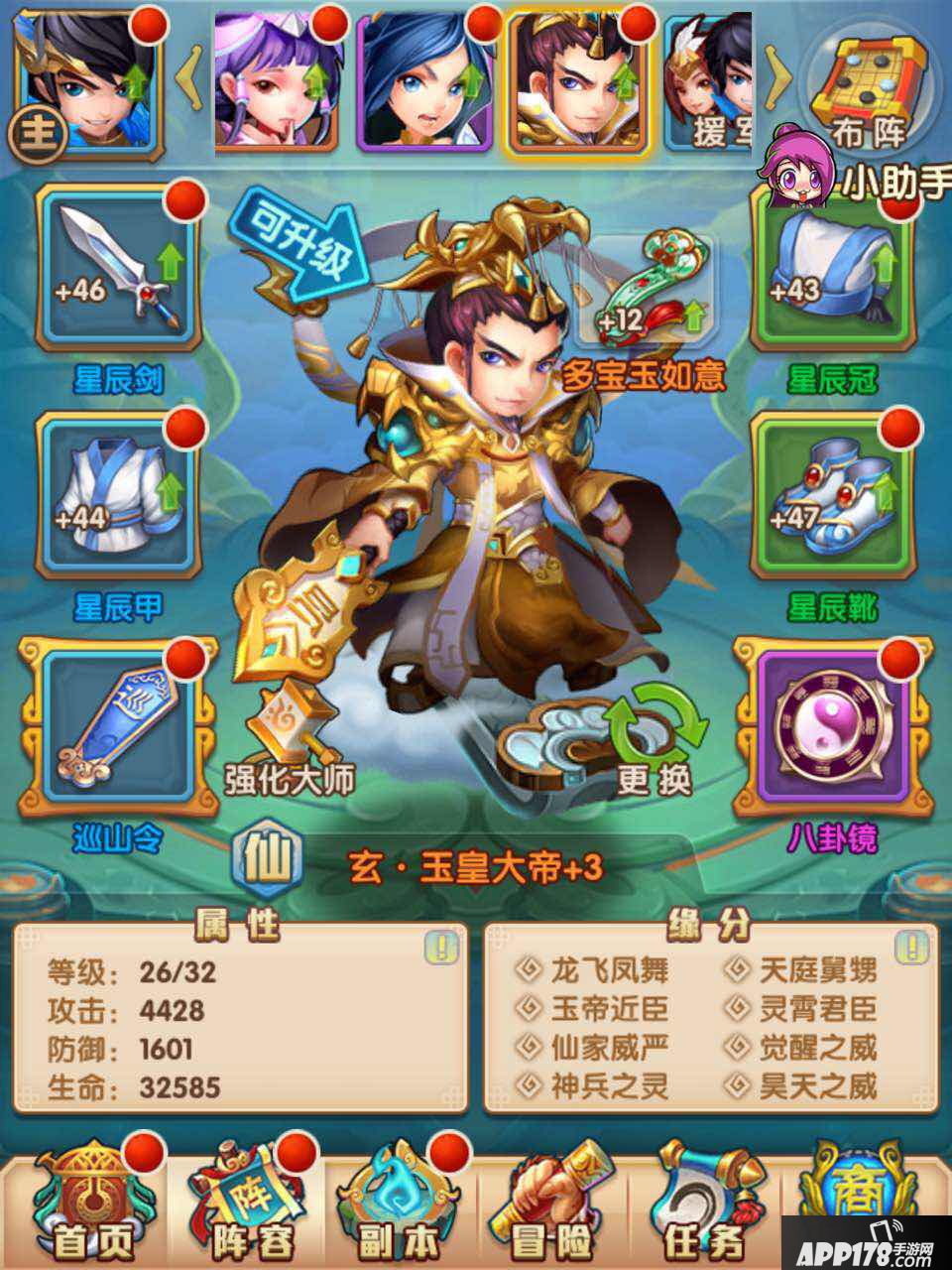Switch to the 副本 dungeon tab
Screen dimensions: 952x1270
[397, 1205]
